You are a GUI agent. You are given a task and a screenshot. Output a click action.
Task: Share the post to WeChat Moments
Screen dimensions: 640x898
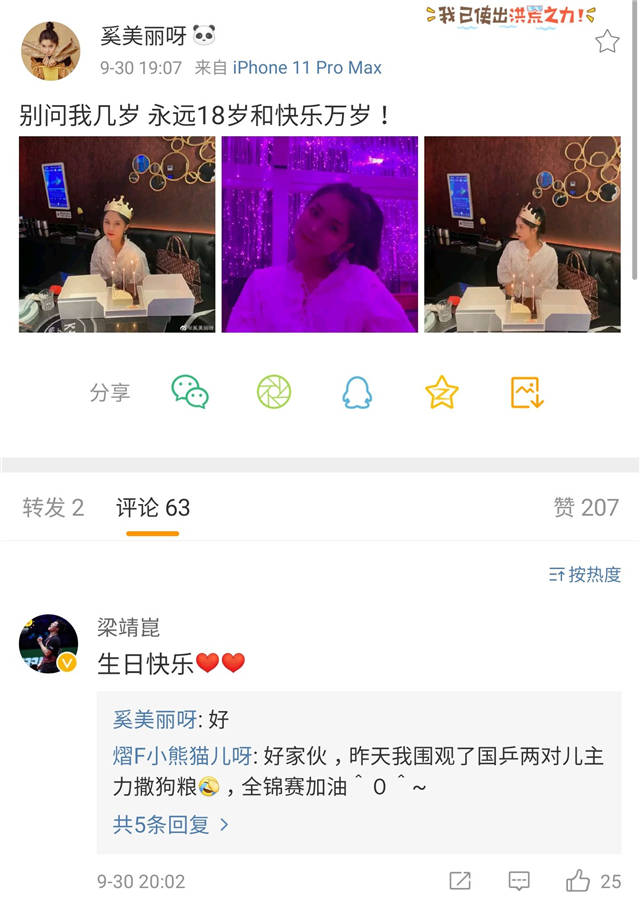pos(274,392)
